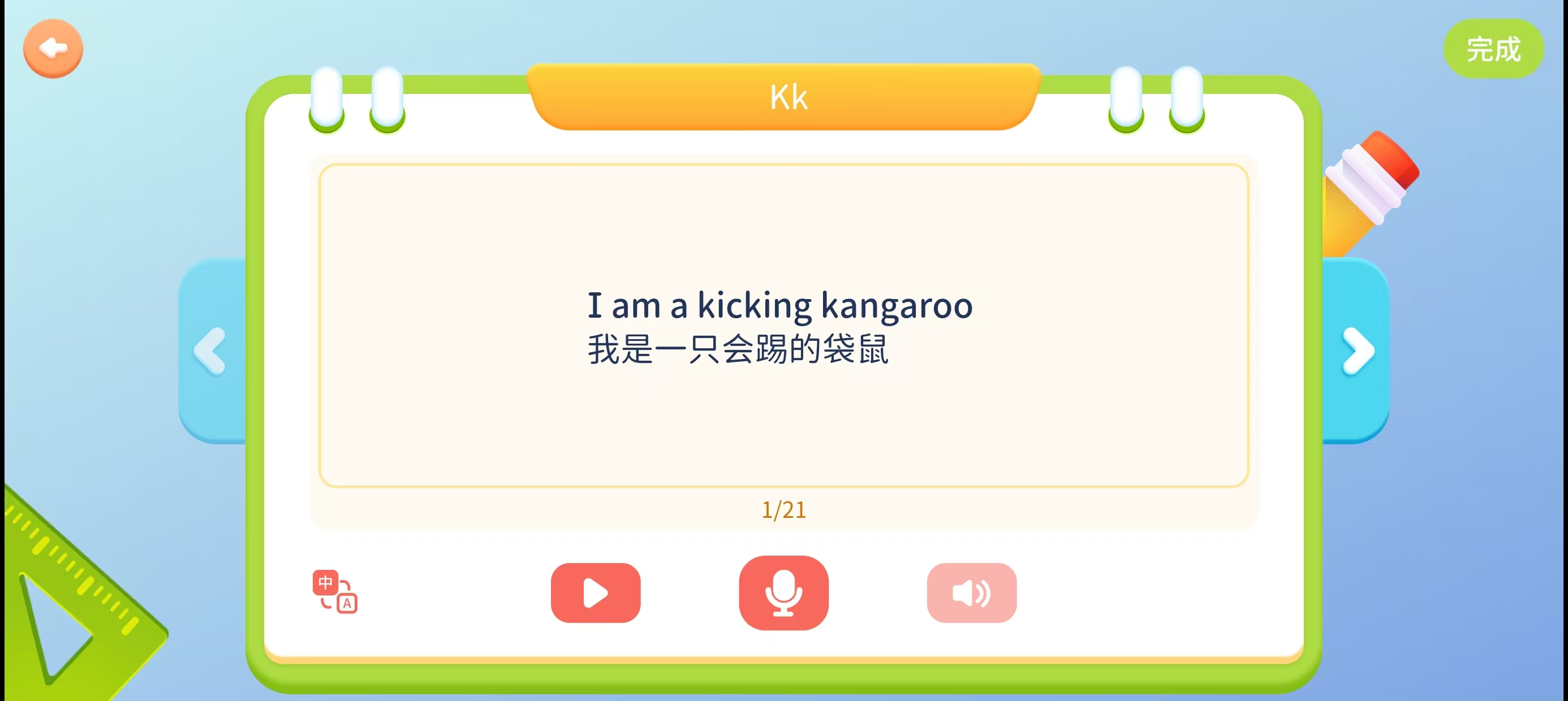Play the sentence audio
Screen dimensions: 1568x701
tap(595, 592)
